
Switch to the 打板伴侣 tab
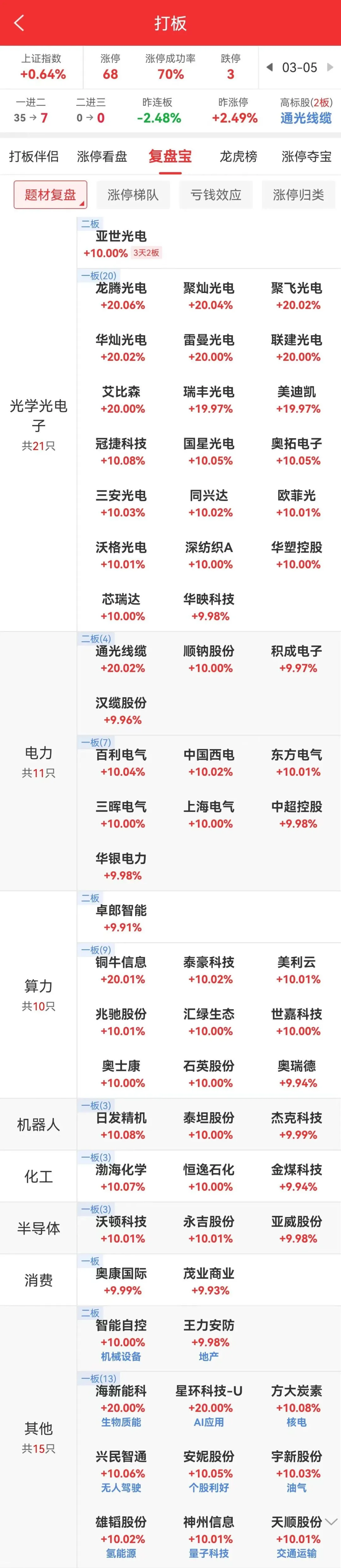coord(34,157)
